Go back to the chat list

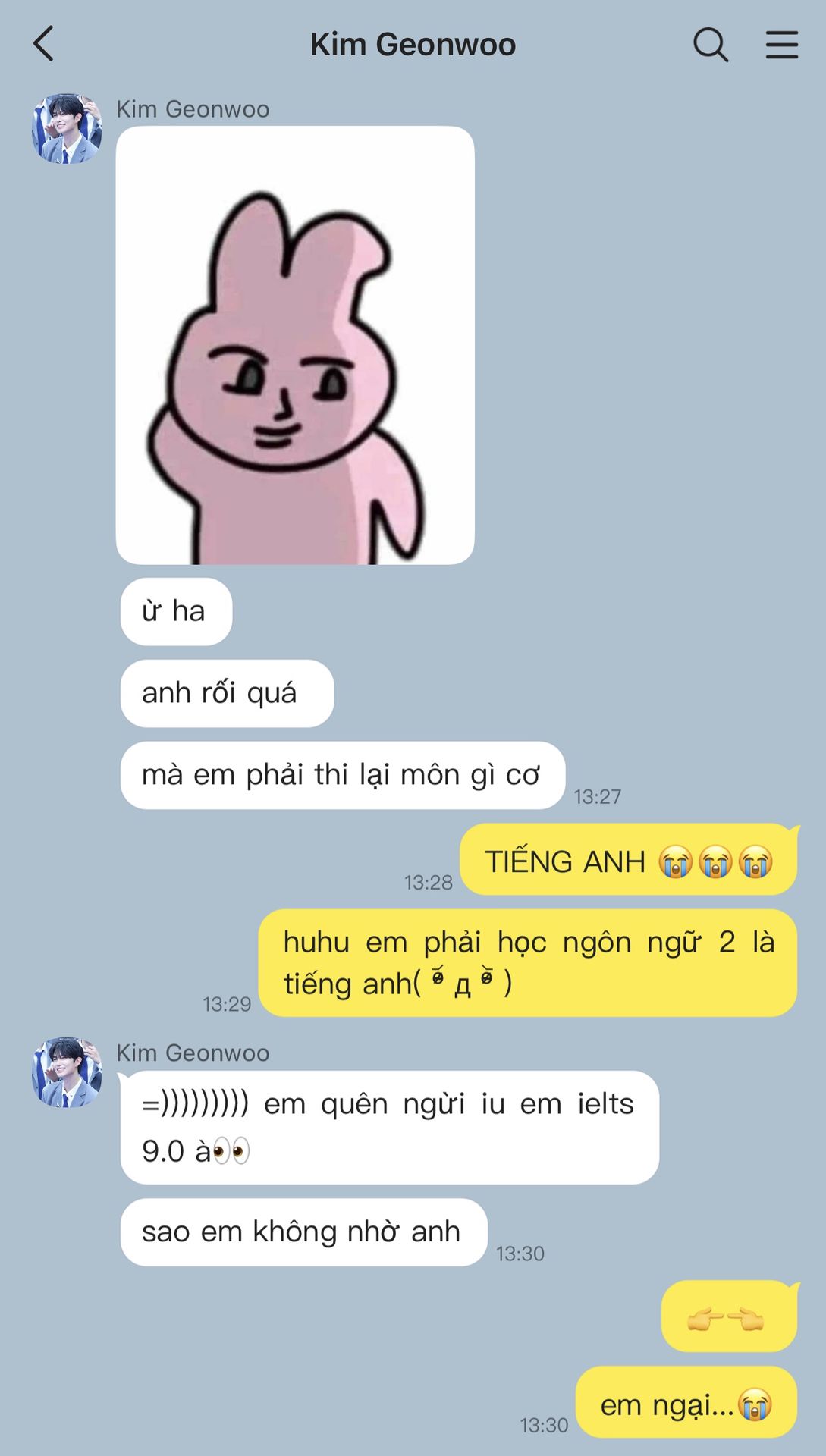click(x=44, y=44)
